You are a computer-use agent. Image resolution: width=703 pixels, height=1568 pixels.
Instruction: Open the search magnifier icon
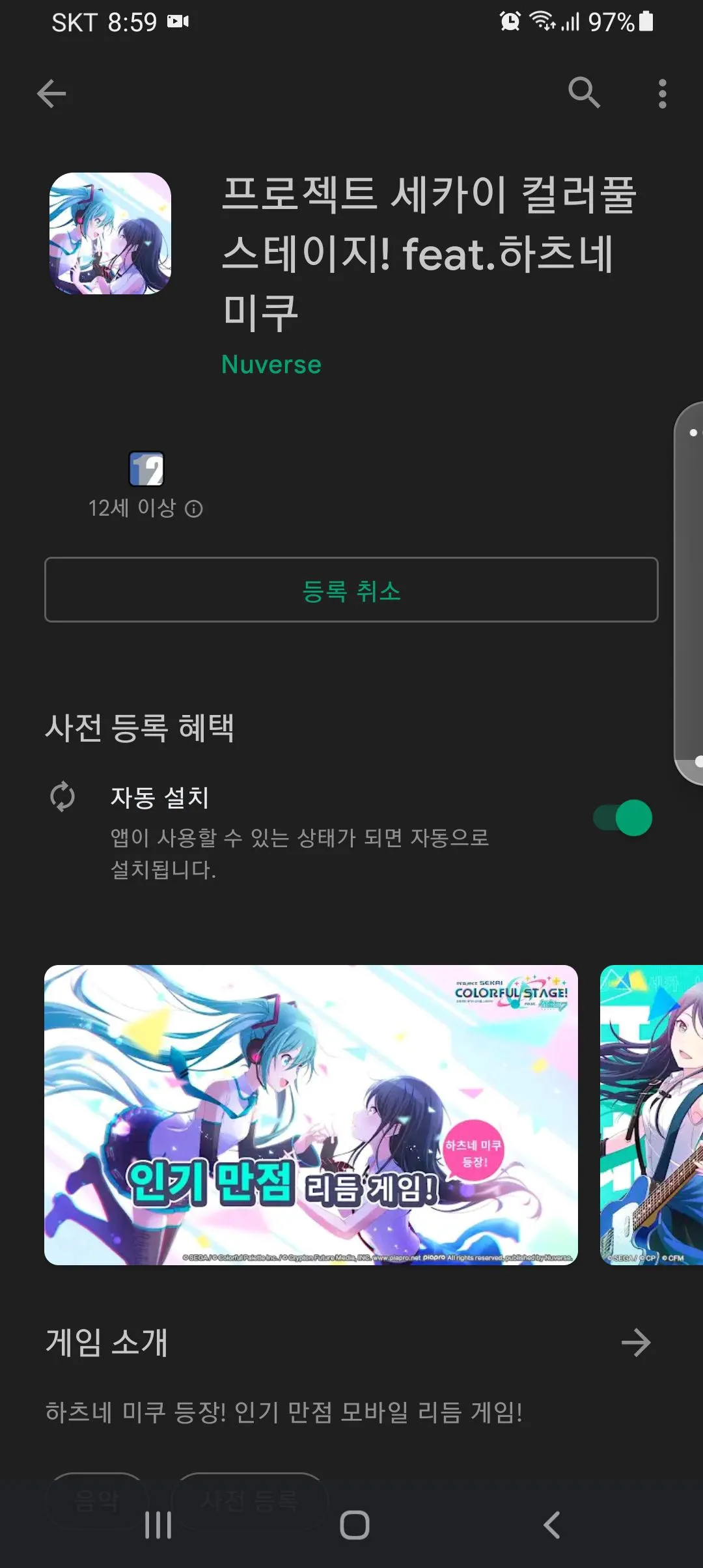(584, 92)
